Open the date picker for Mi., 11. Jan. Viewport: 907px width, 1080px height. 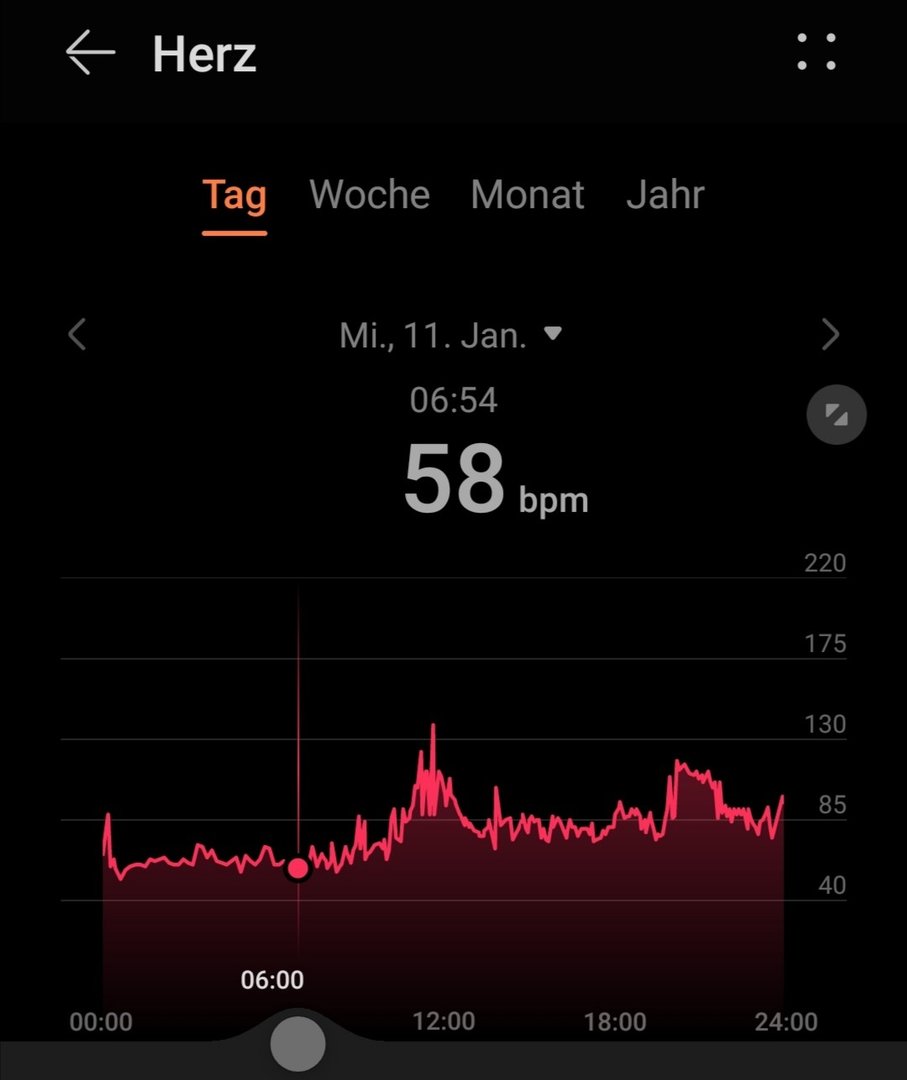[450, 335]
